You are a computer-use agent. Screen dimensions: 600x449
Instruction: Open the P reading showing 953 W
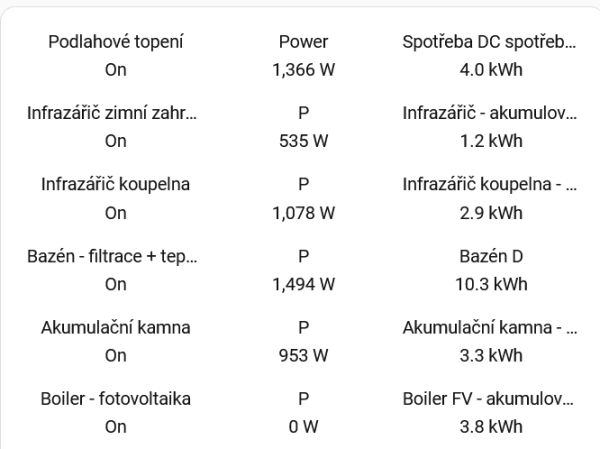(303, 341)
